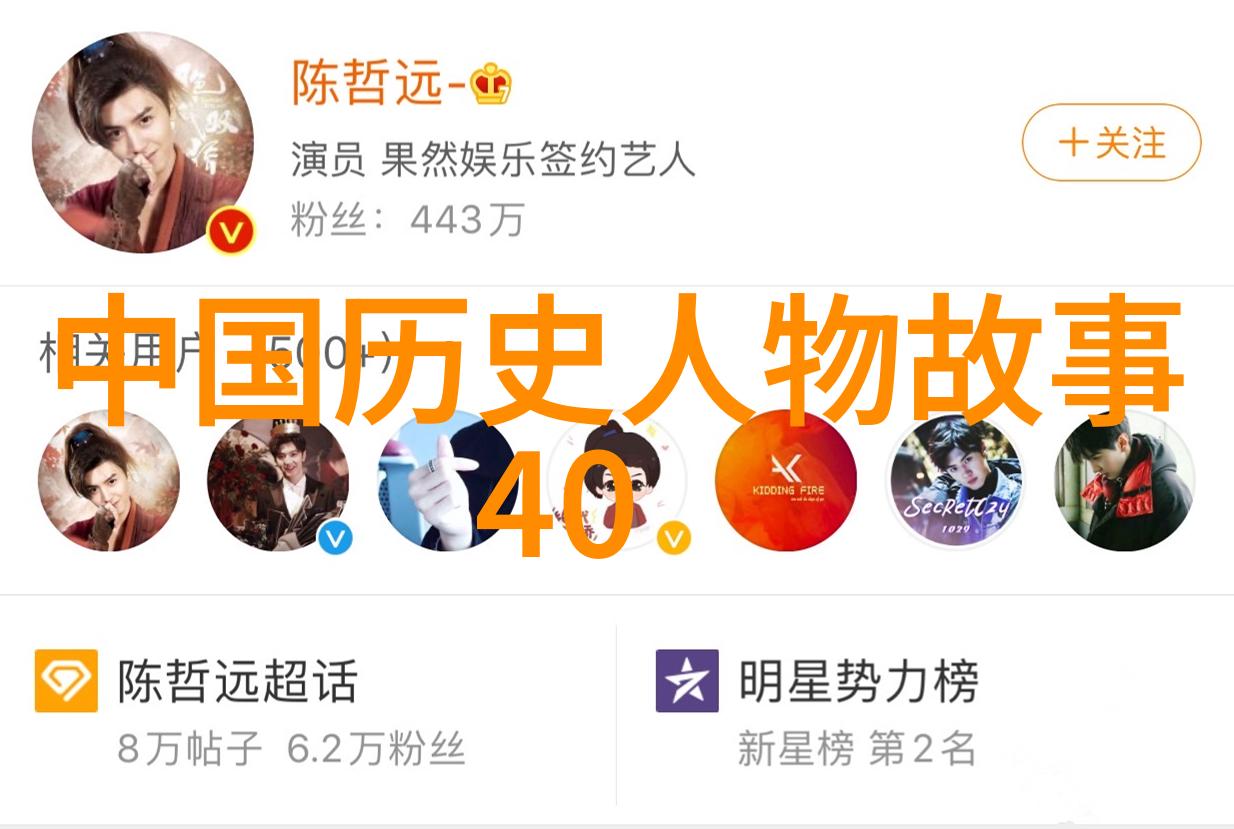Open related user wearing red and black jacket

[x=1124, y=483]
